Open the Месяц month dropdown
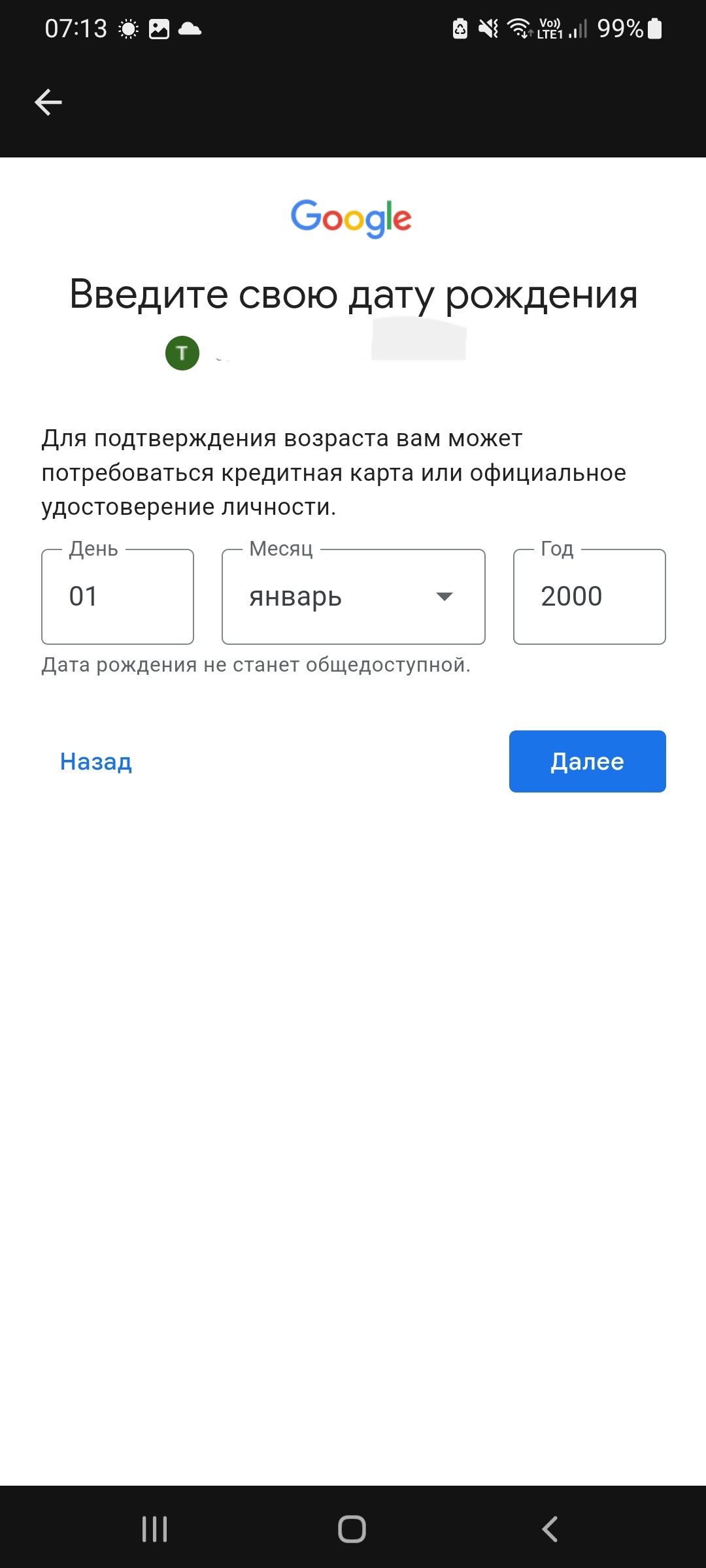 (354, 596)
